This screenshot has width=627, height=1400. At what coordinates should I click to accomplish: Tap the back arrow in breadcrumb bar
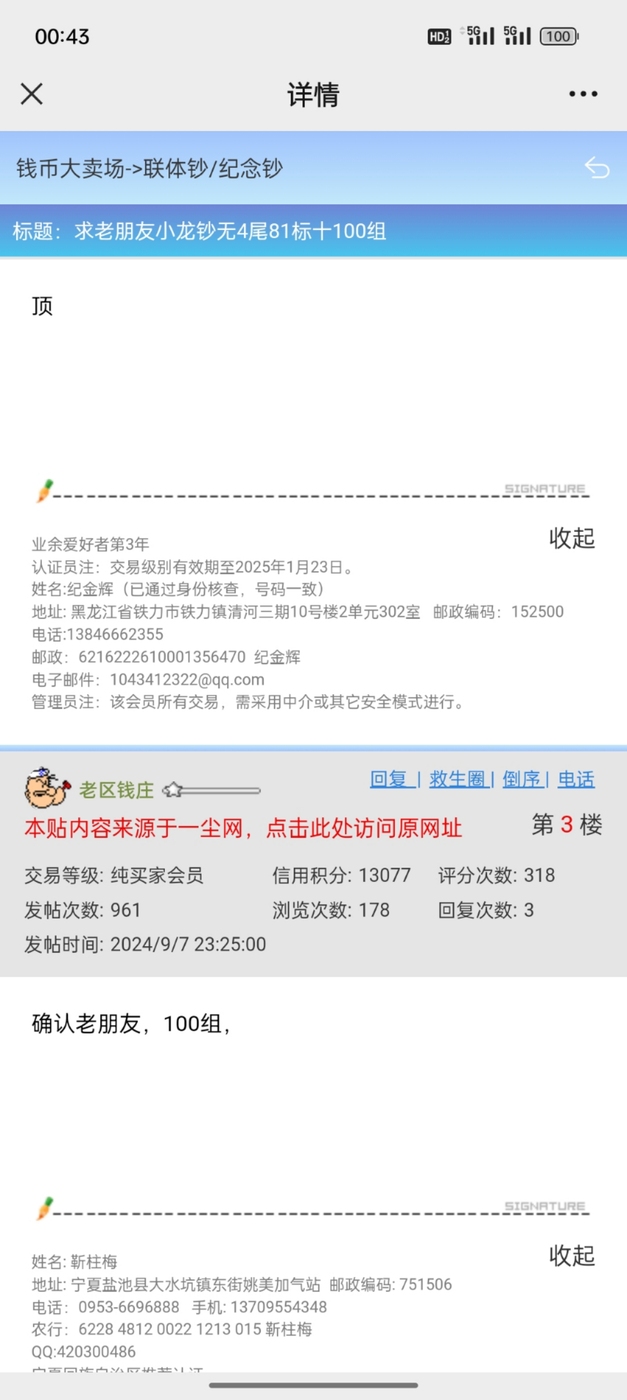(597, 168)
